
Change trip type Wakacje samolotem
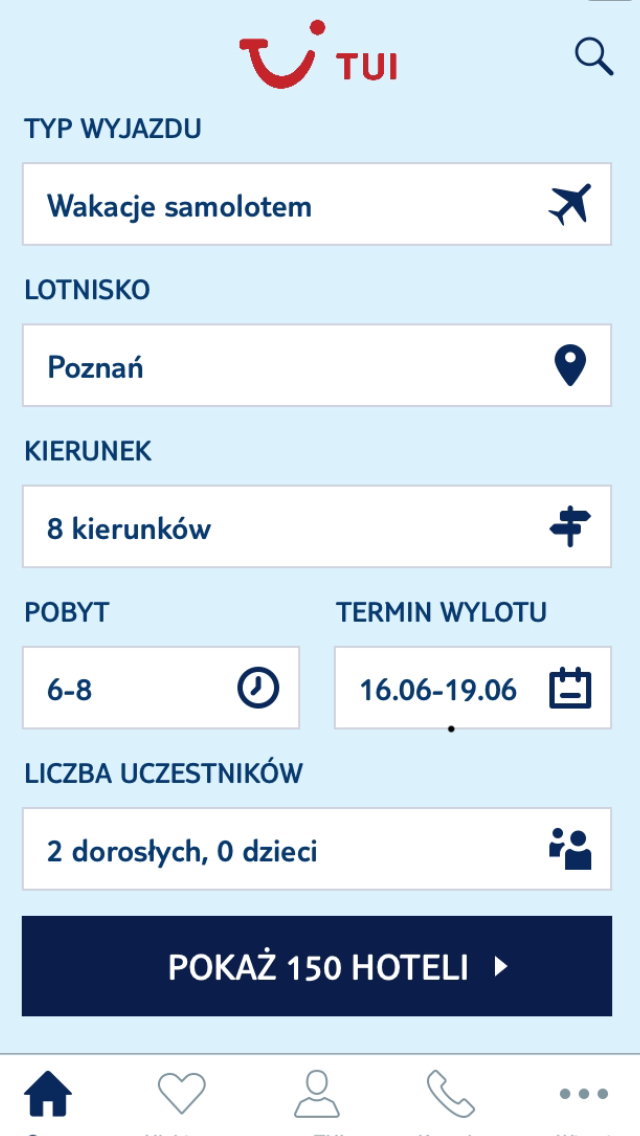(316, 205)
